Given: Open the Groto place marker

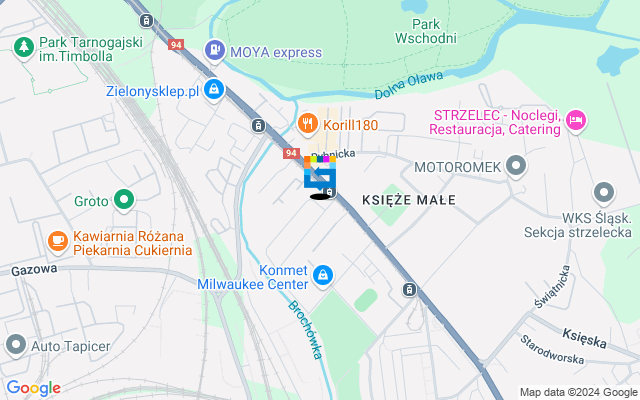Looking at the screenshot, I should [124, 200].
